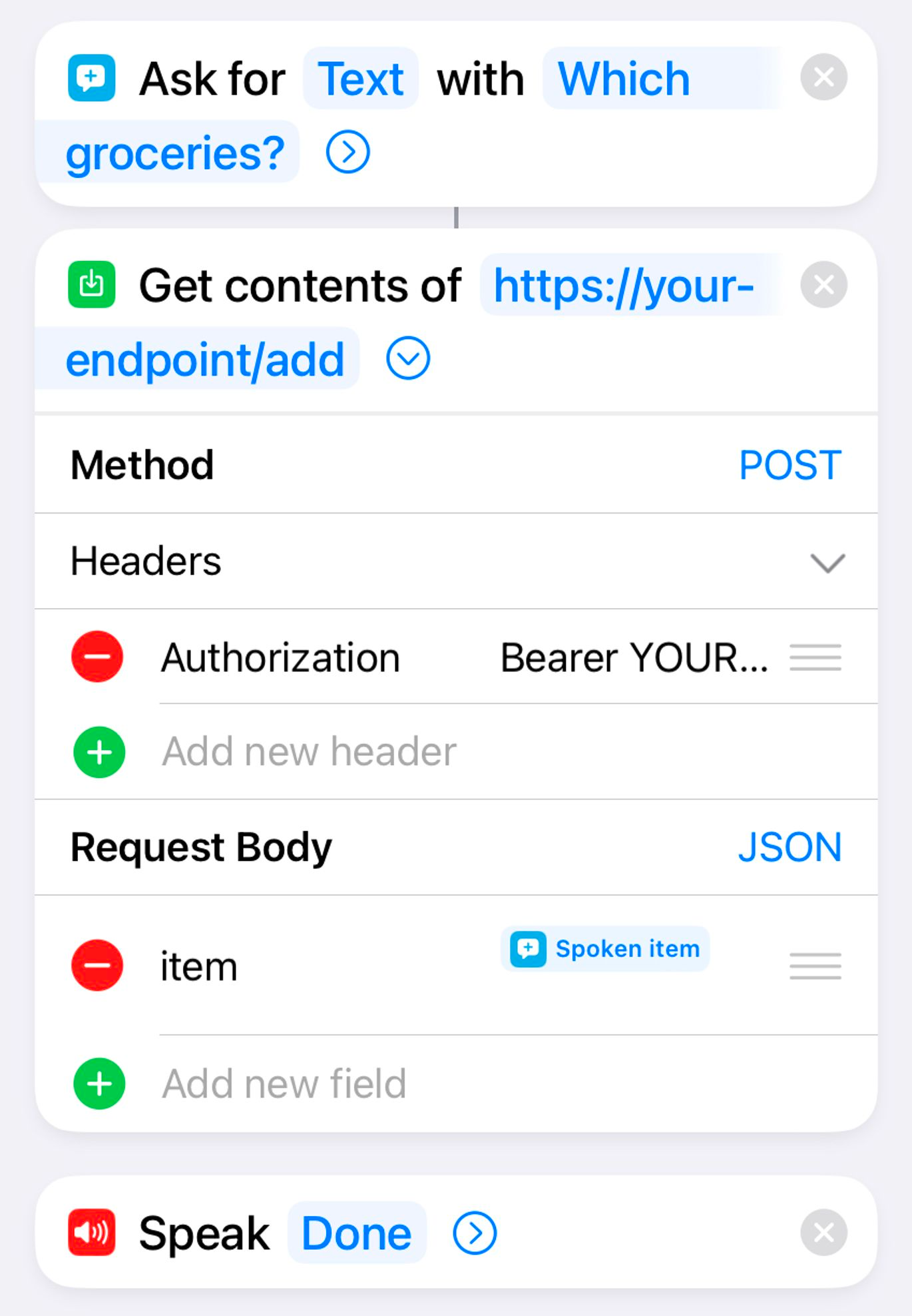This screenshot has height=1316, width=912.
Task: Remove the item field from the body
Action: (x=97, y=966)
